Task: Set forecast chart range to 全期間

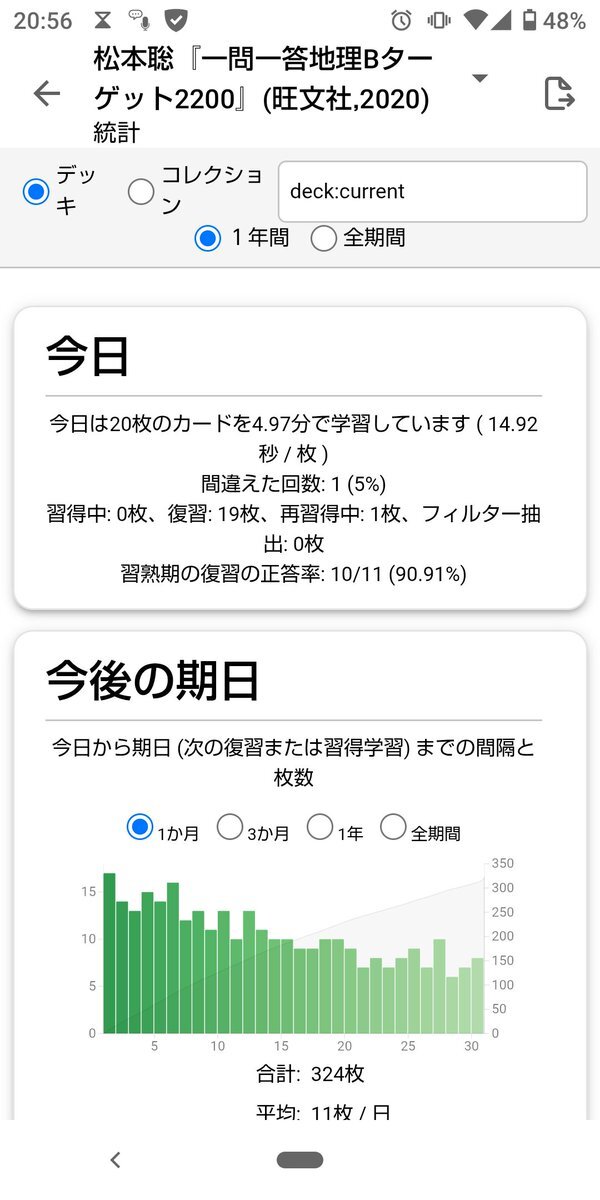Action: 393,827
